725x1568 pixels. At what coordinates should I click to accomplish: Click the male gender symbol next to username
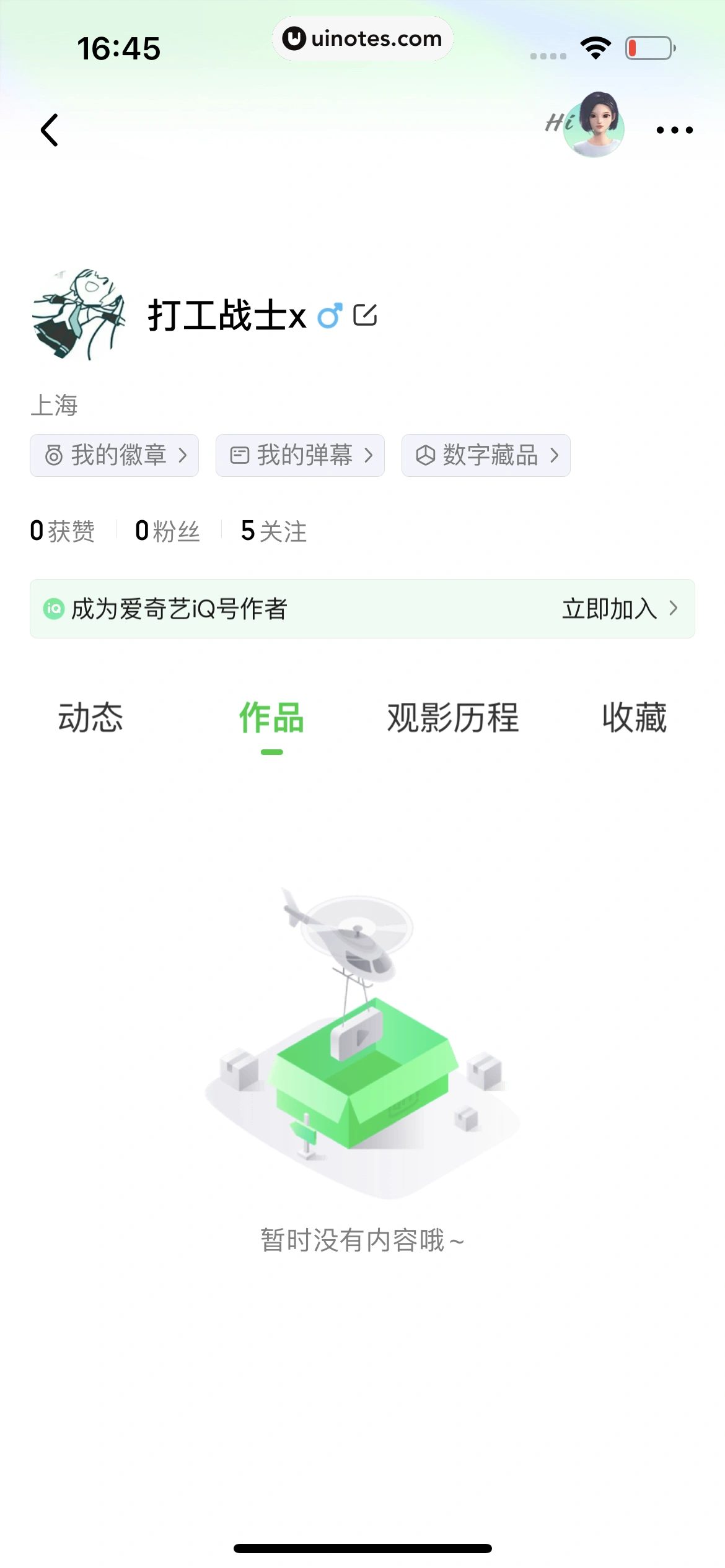pos(329,316)
